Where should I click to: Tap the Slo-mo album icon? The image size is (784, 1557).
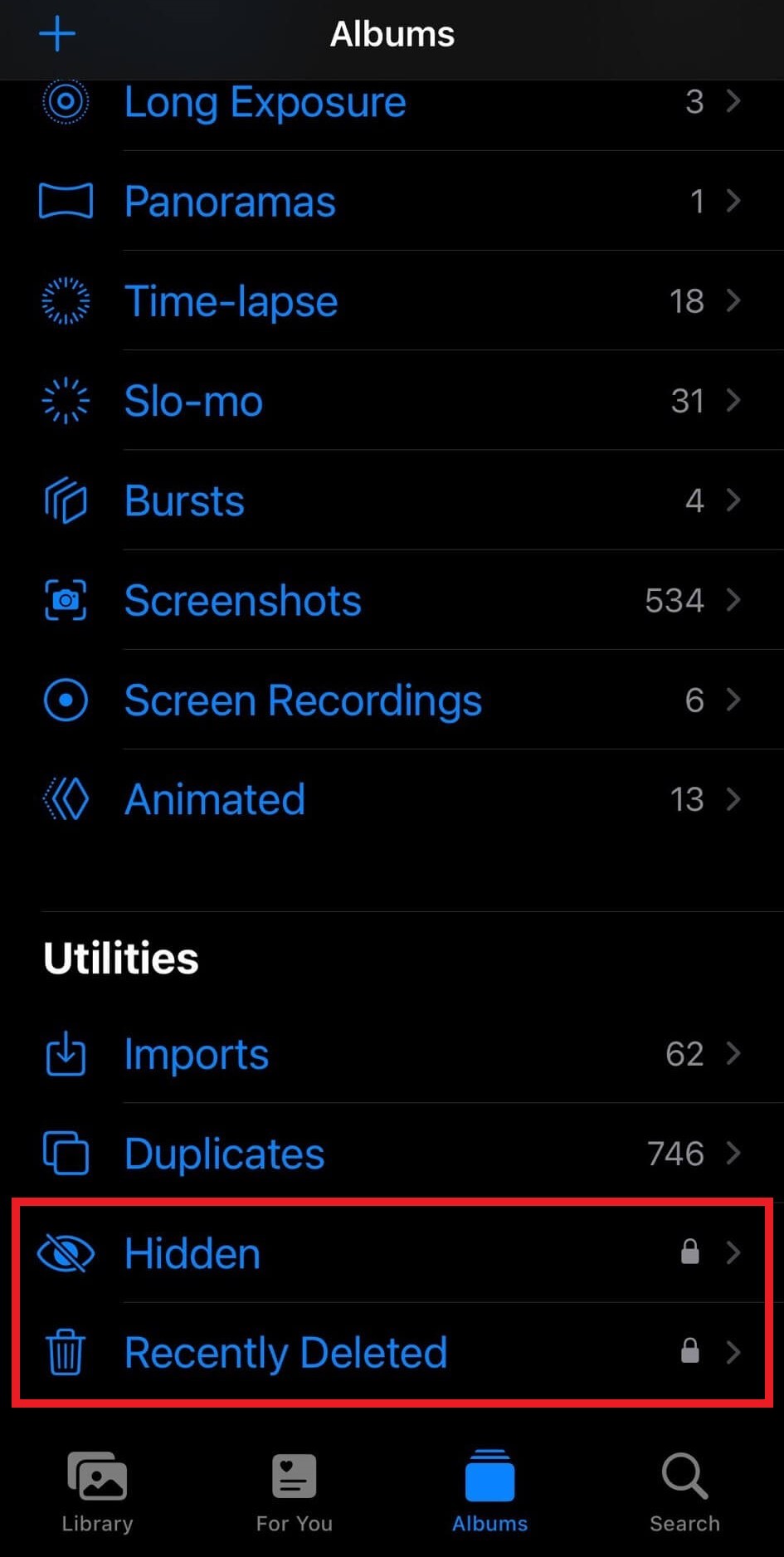click(66, 401)
